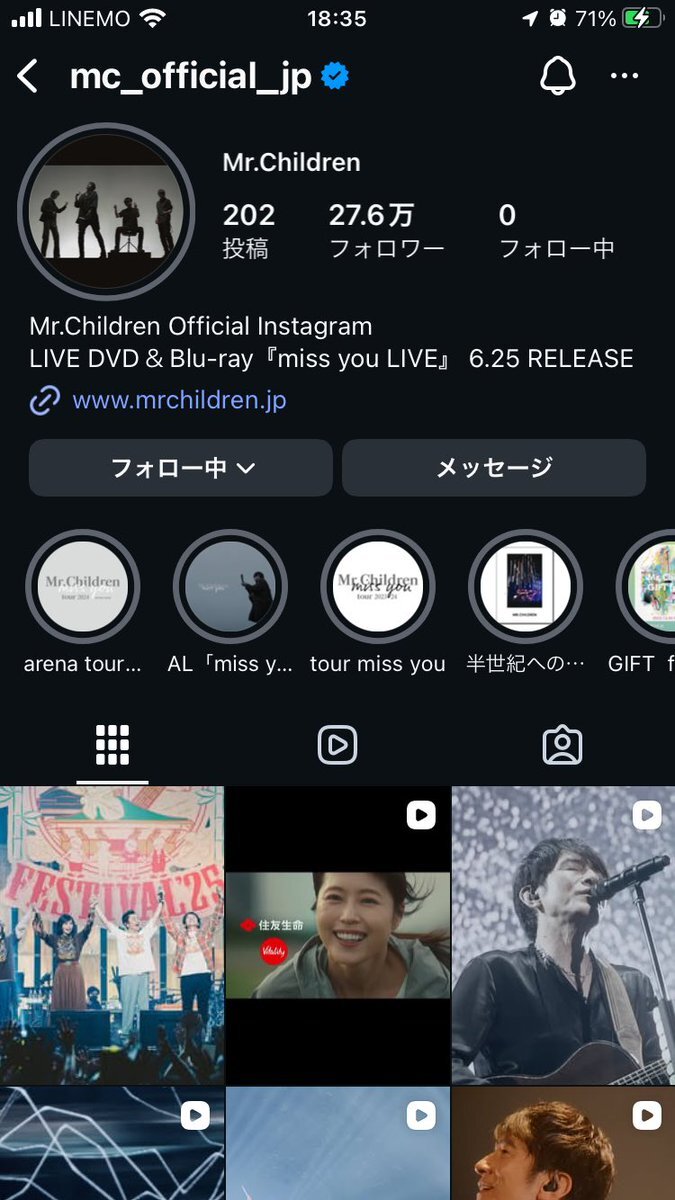Open the '半世紀への' story highlight
The height and width of the screenshot is (1200, 675).
point(525,587)
